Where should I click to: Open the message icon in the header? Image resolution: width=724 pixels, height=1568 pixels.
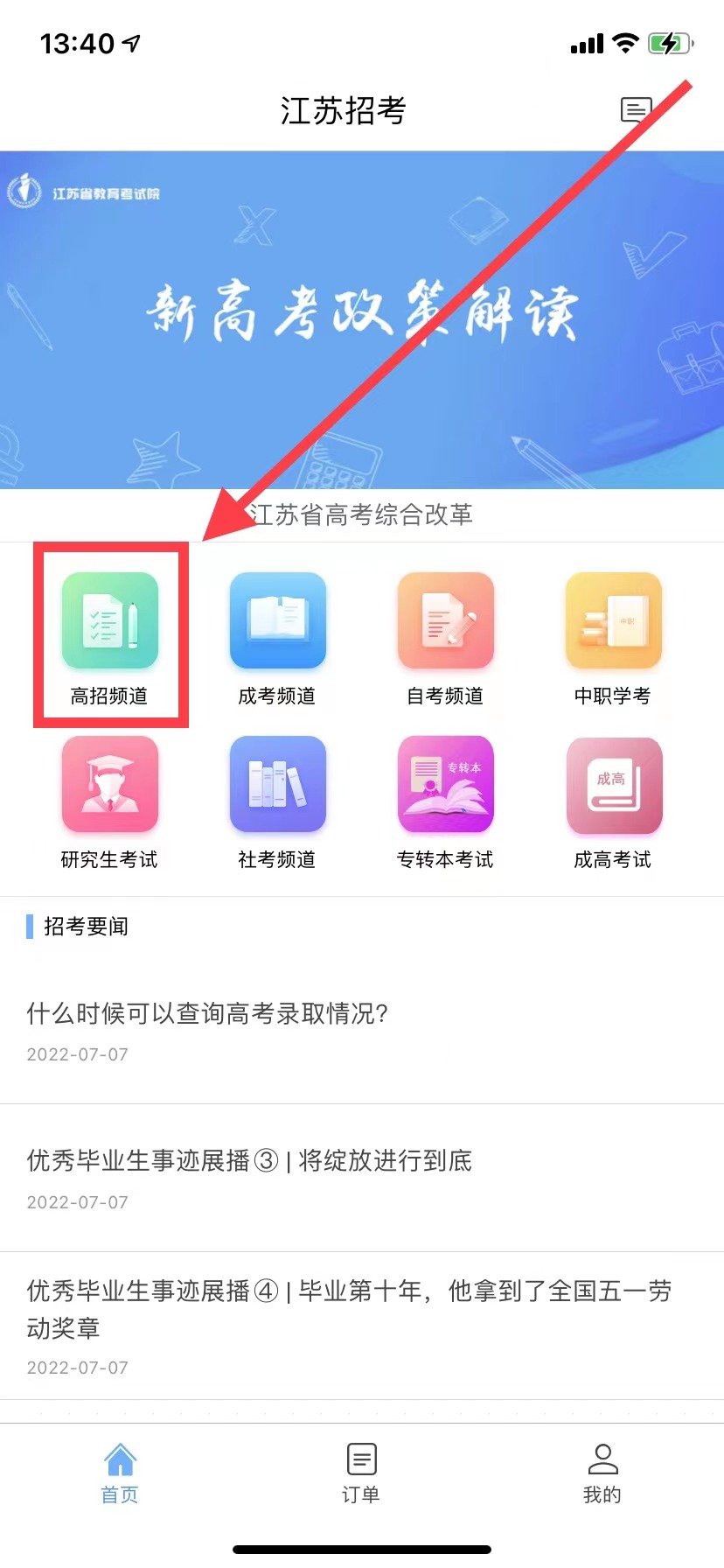636,110
